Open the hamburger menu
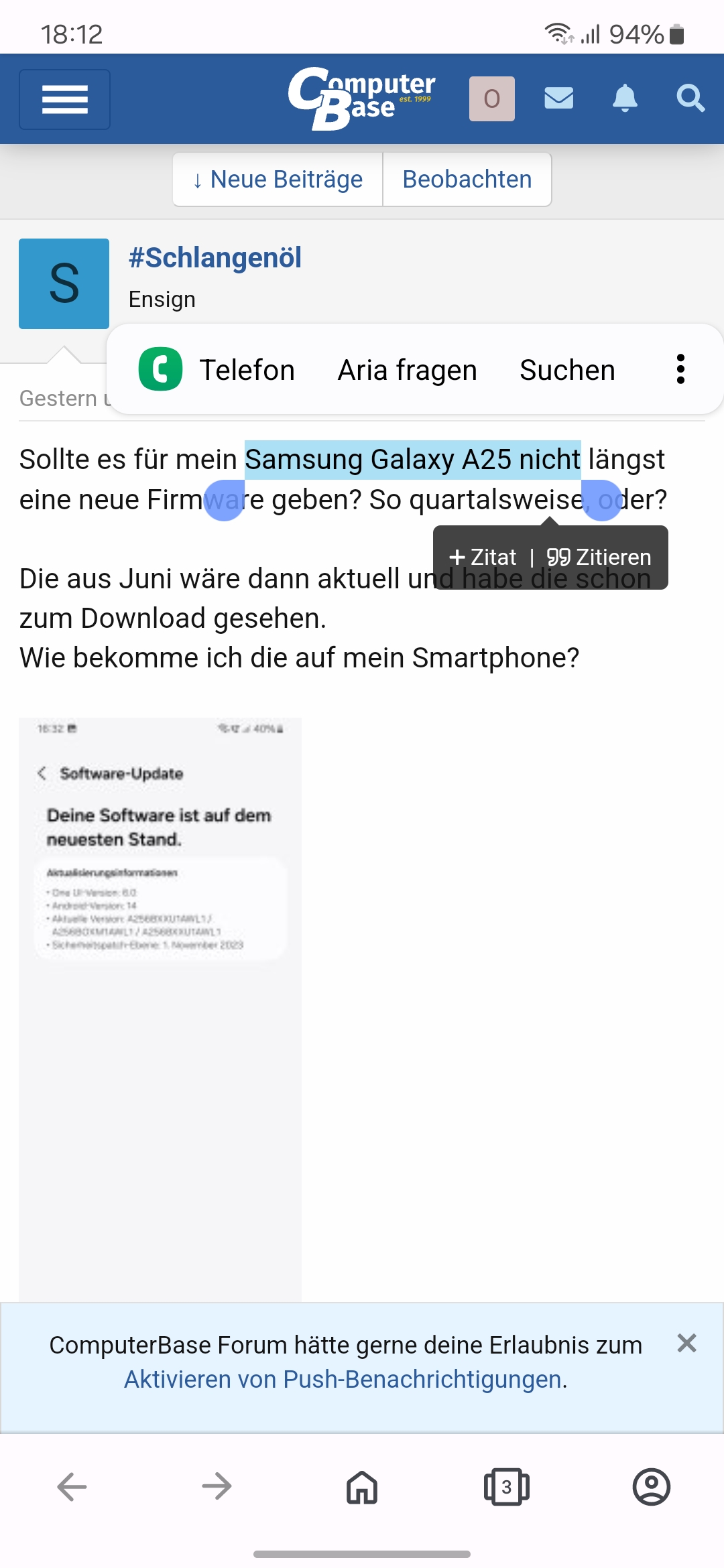This screenshot has width=724, height=1568. pyautogui.click(x=64, y=99)
